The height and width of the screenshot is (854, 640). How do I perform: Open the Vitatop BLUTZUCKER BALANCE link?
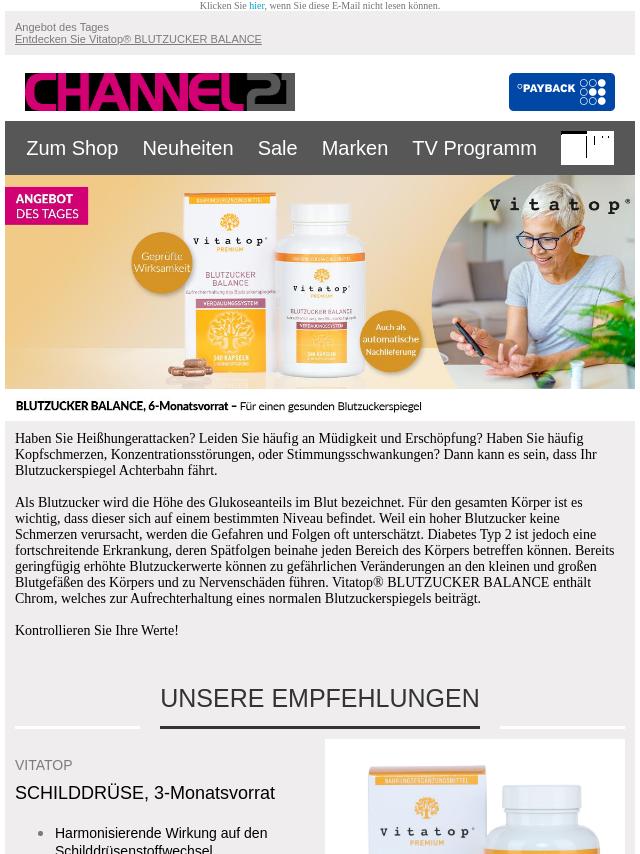pyautogui.click(x=138, y=39)
